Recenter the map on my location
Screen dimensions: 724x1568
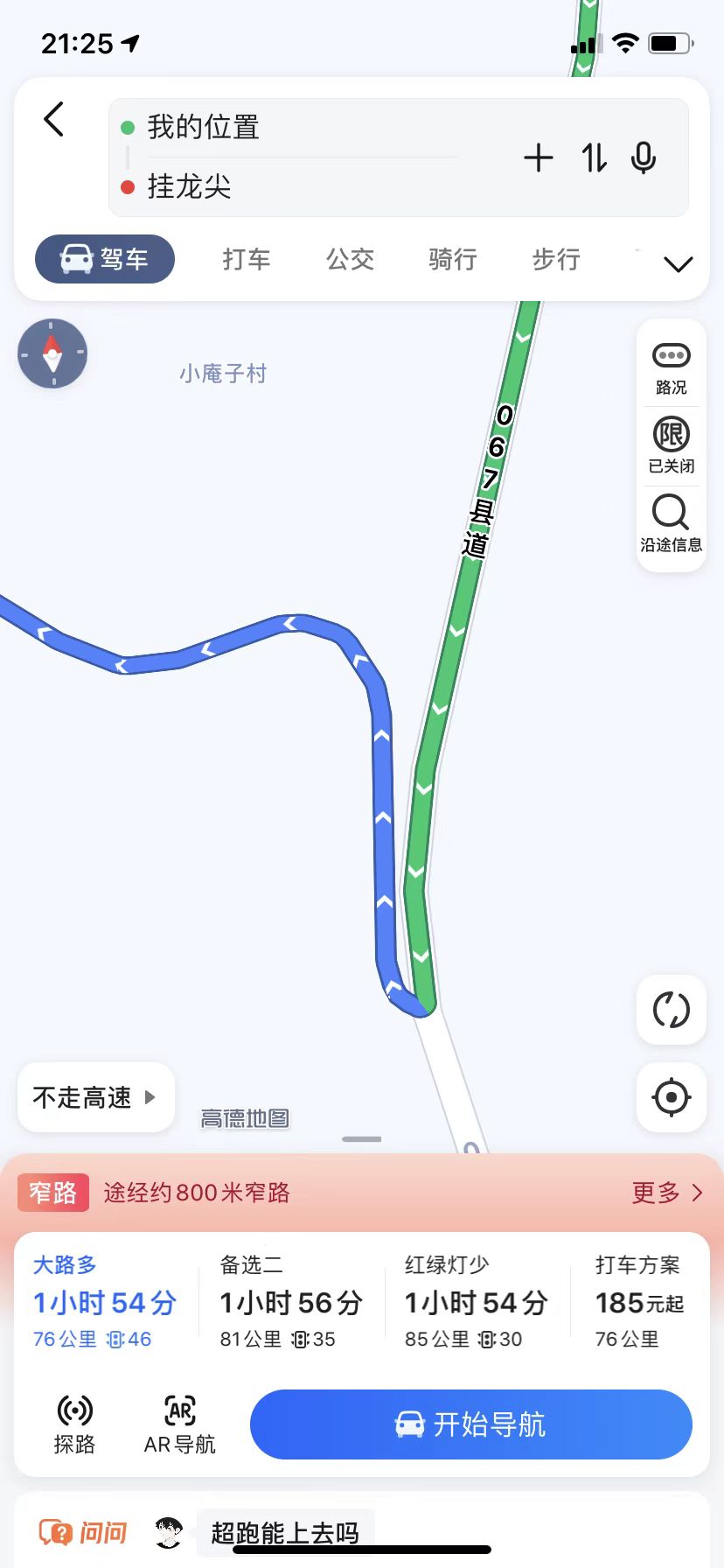671,1096
